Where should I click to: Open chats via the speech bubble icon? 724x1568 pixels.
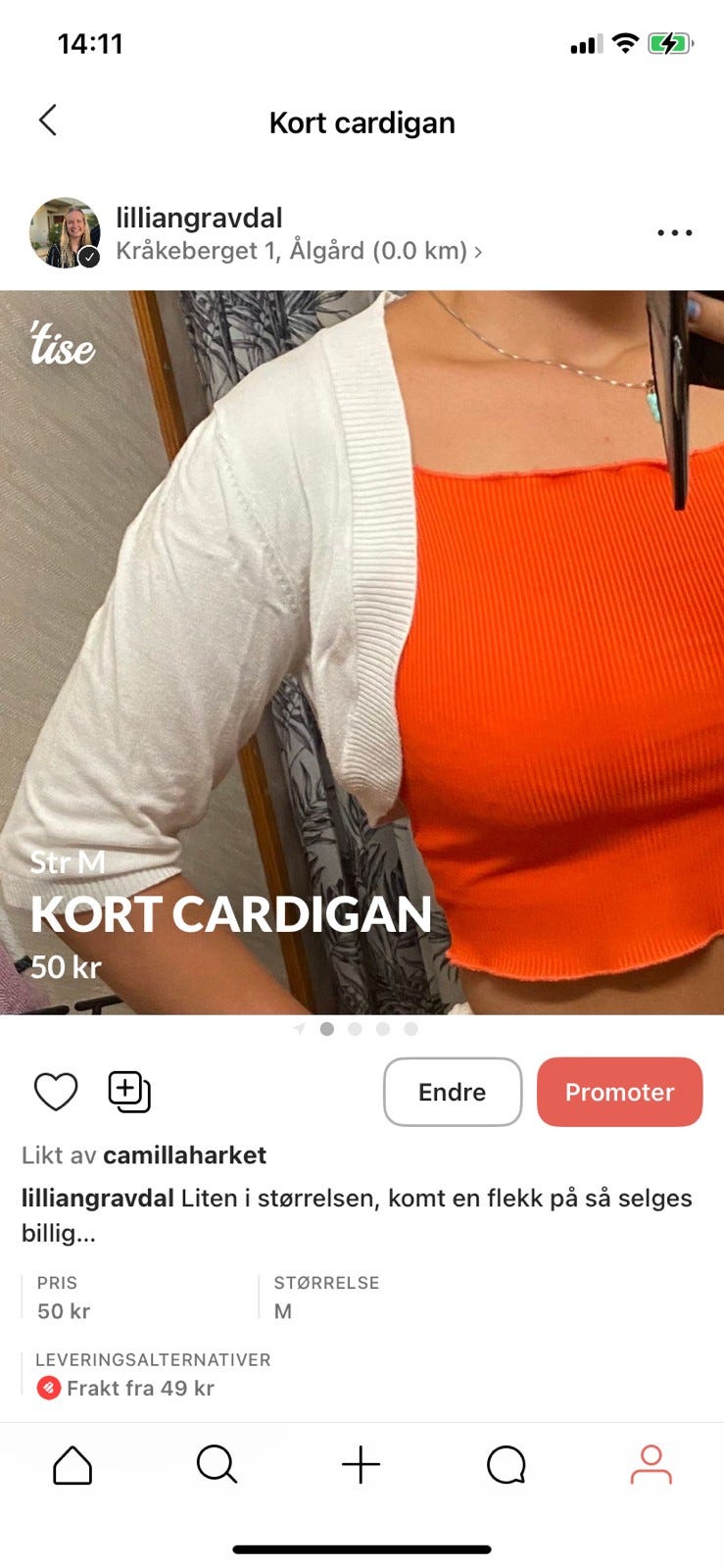coord(506,1465)
